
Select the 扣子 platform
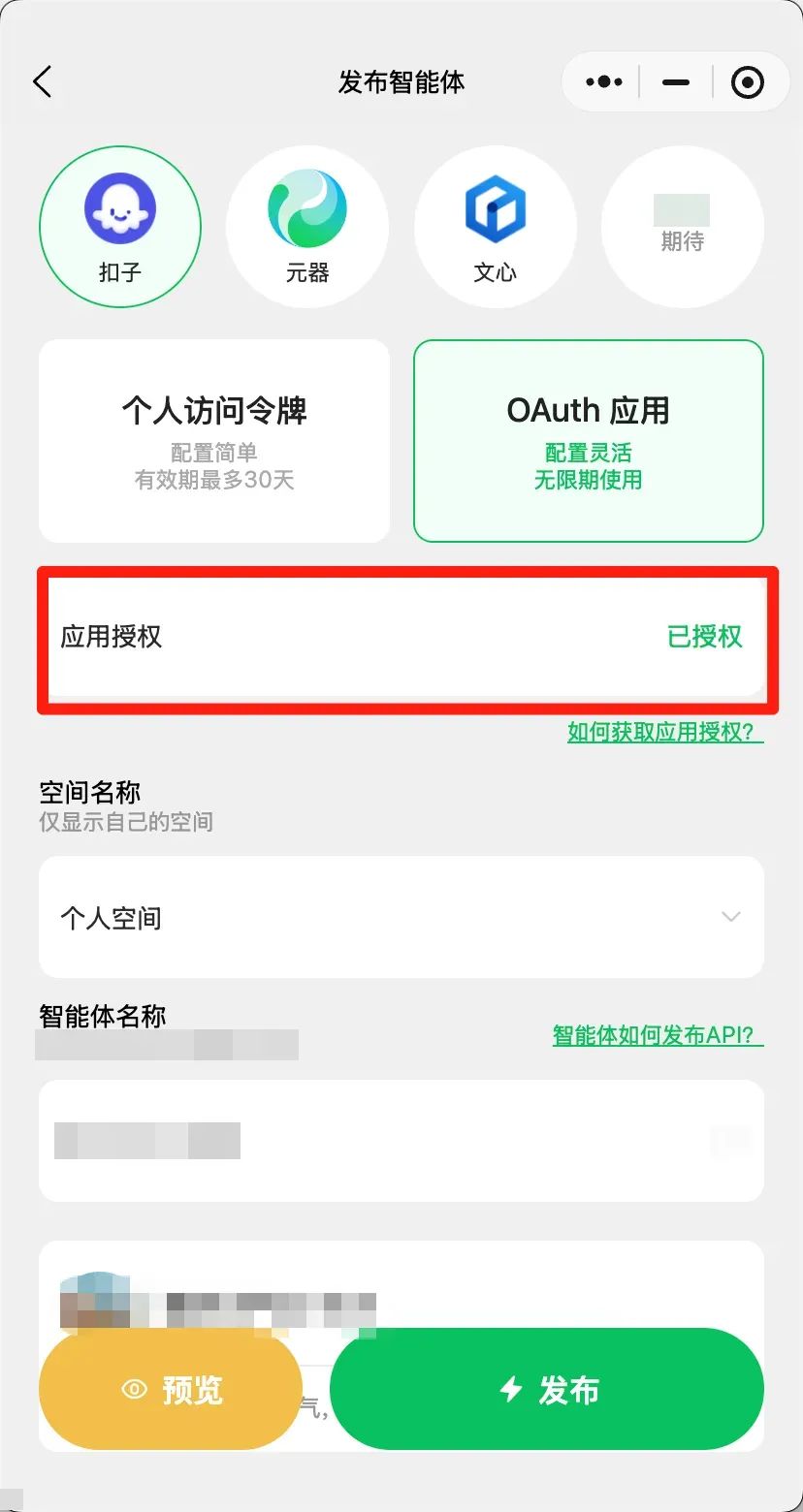point(120,226)
